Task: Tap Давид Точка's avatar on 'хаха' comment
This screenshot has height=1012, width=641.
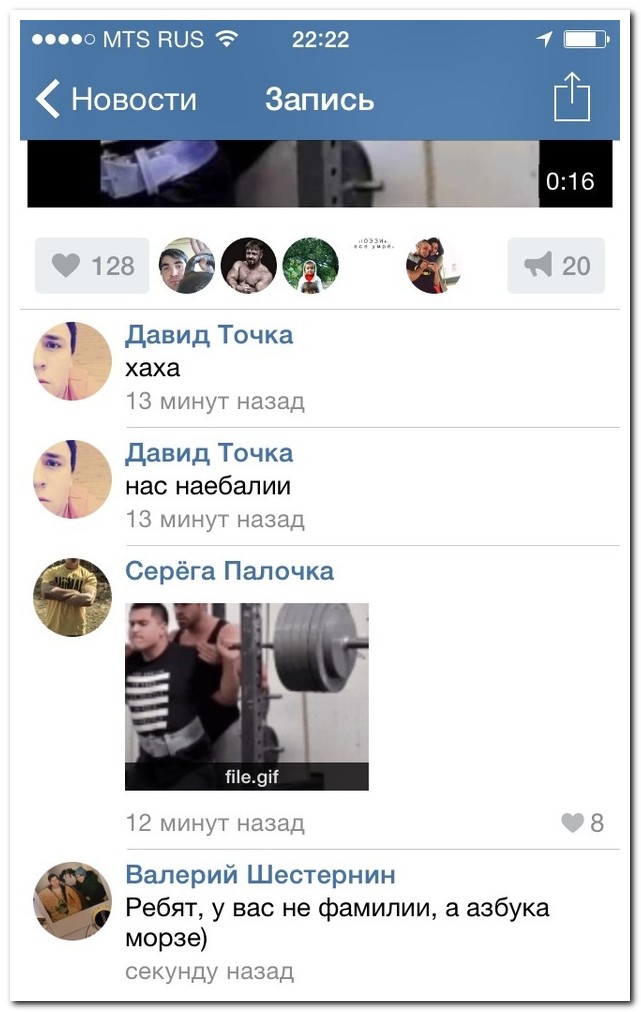Action: (x=72, y=362)
